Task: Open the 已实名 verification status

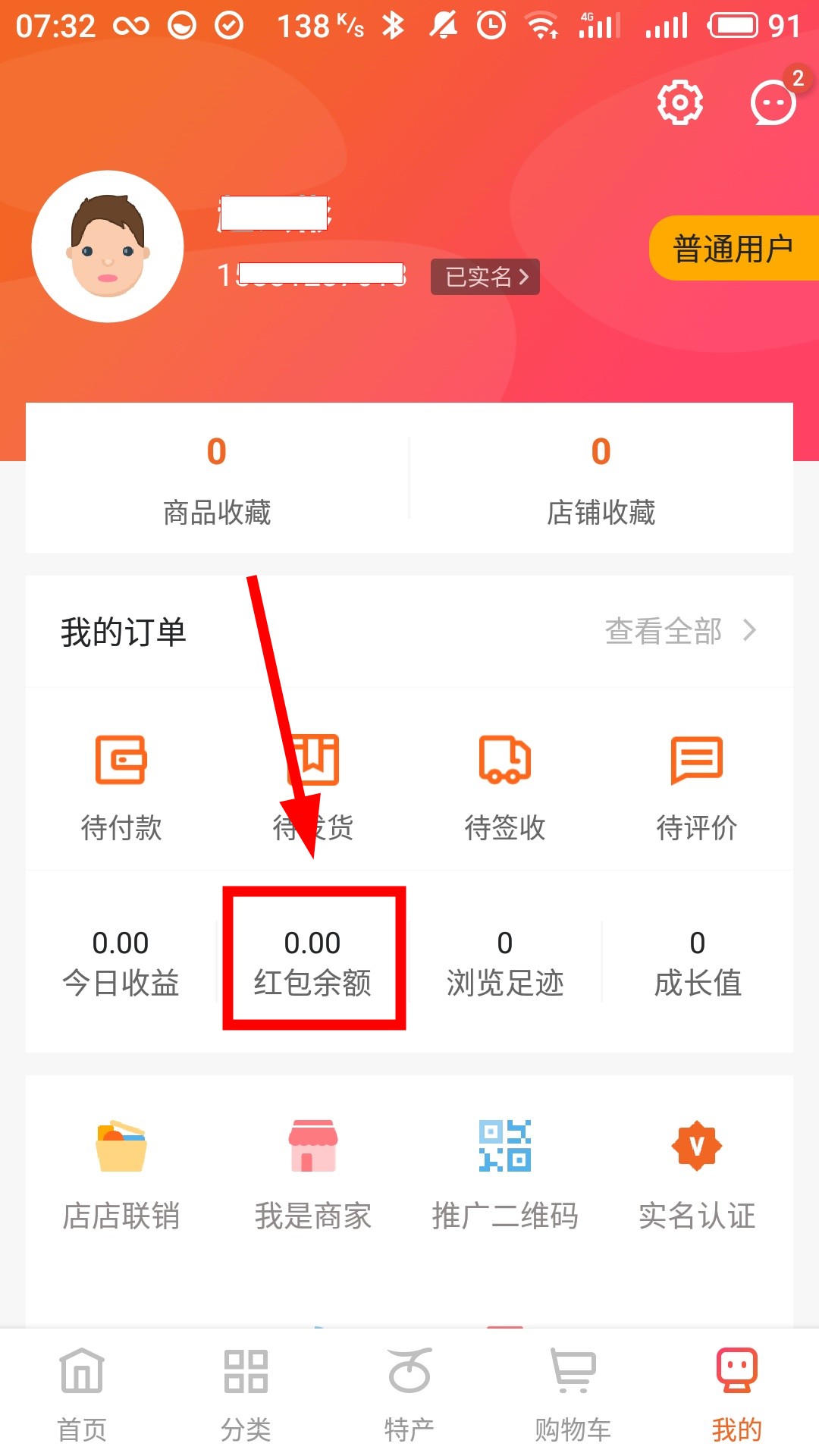Action: (x=485, y=277)
